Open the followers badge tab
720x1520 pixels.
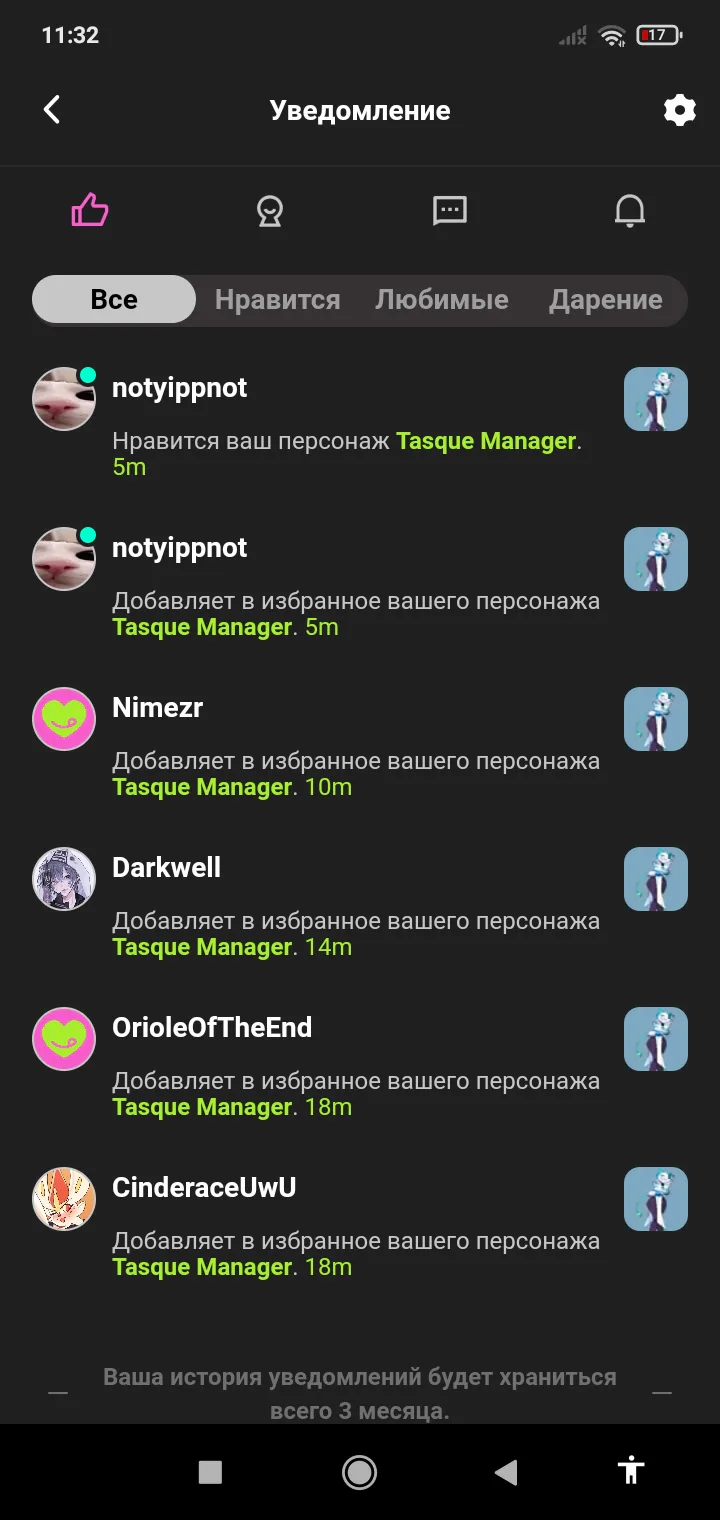(269, 211)
